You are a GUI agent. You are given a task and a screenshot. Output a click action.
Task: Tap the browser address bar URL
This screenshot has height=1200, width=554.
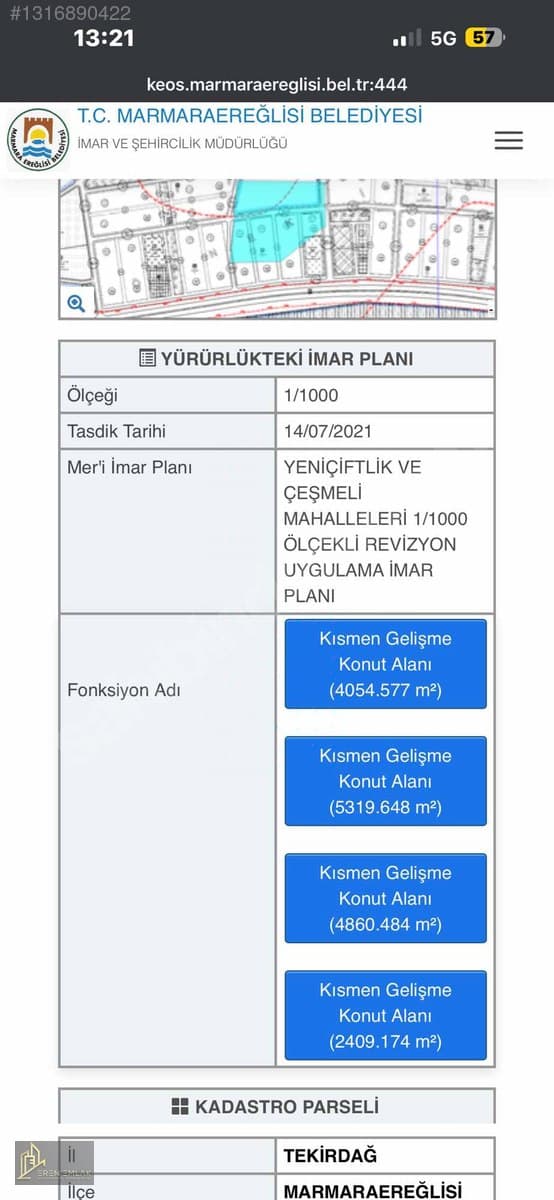(x=277, y=85)
